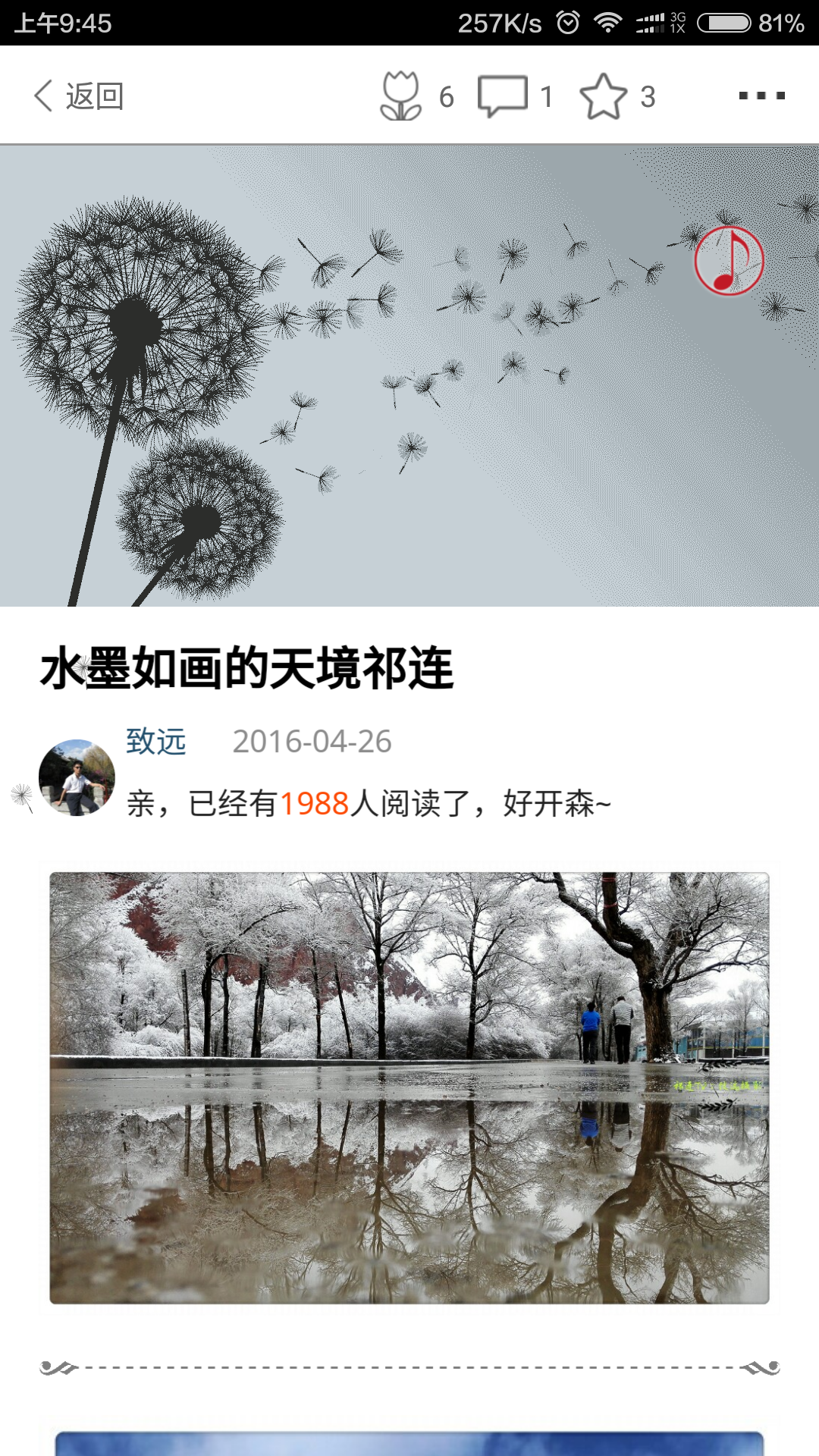Favorite this article with the star
Image resolution: width=819 pixels, height=1456 pixels.
604,96
